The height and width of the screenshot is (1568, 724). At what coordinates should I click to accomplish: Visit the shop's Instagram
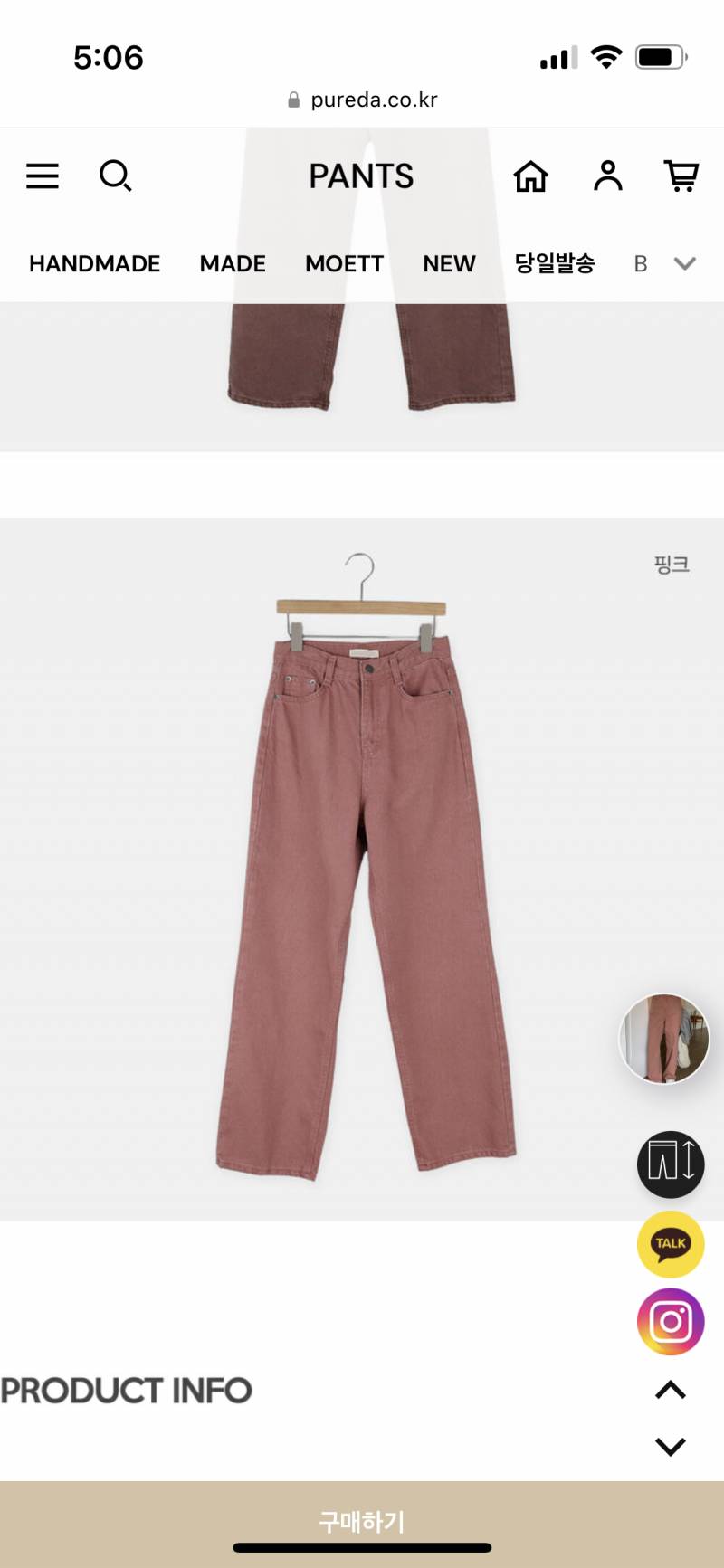click(671, 1322)
